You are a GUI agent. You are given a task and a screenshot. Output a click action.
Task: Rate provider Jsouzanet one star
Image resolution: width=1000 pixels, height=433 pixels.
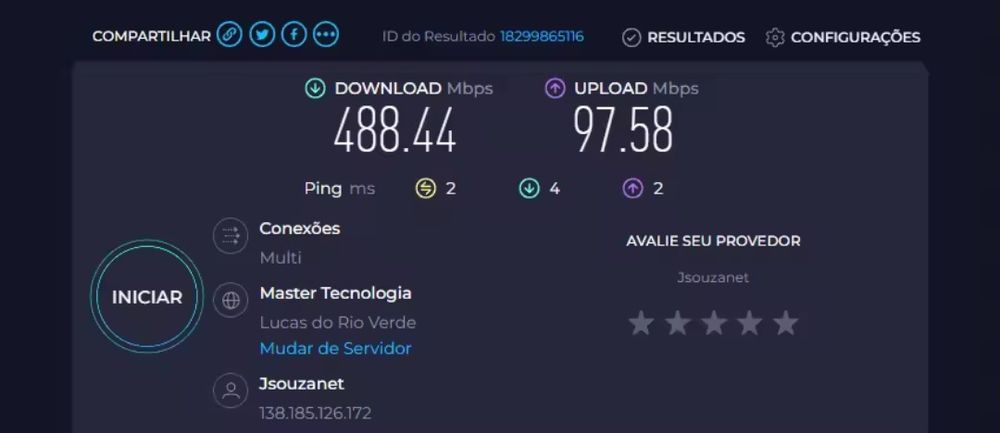[641, 323]
